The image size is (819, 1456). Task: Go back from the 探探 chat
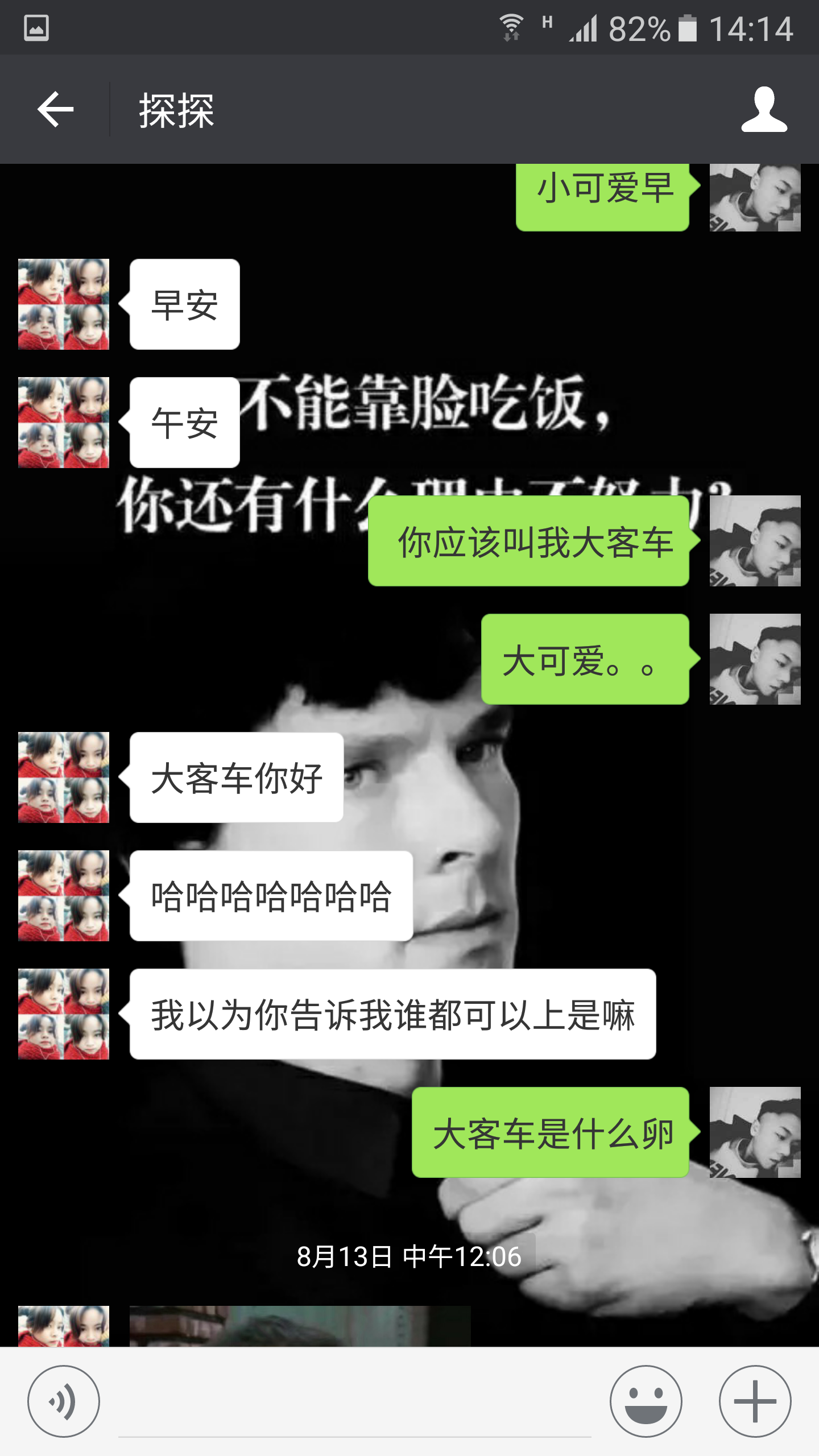point(55,109)
